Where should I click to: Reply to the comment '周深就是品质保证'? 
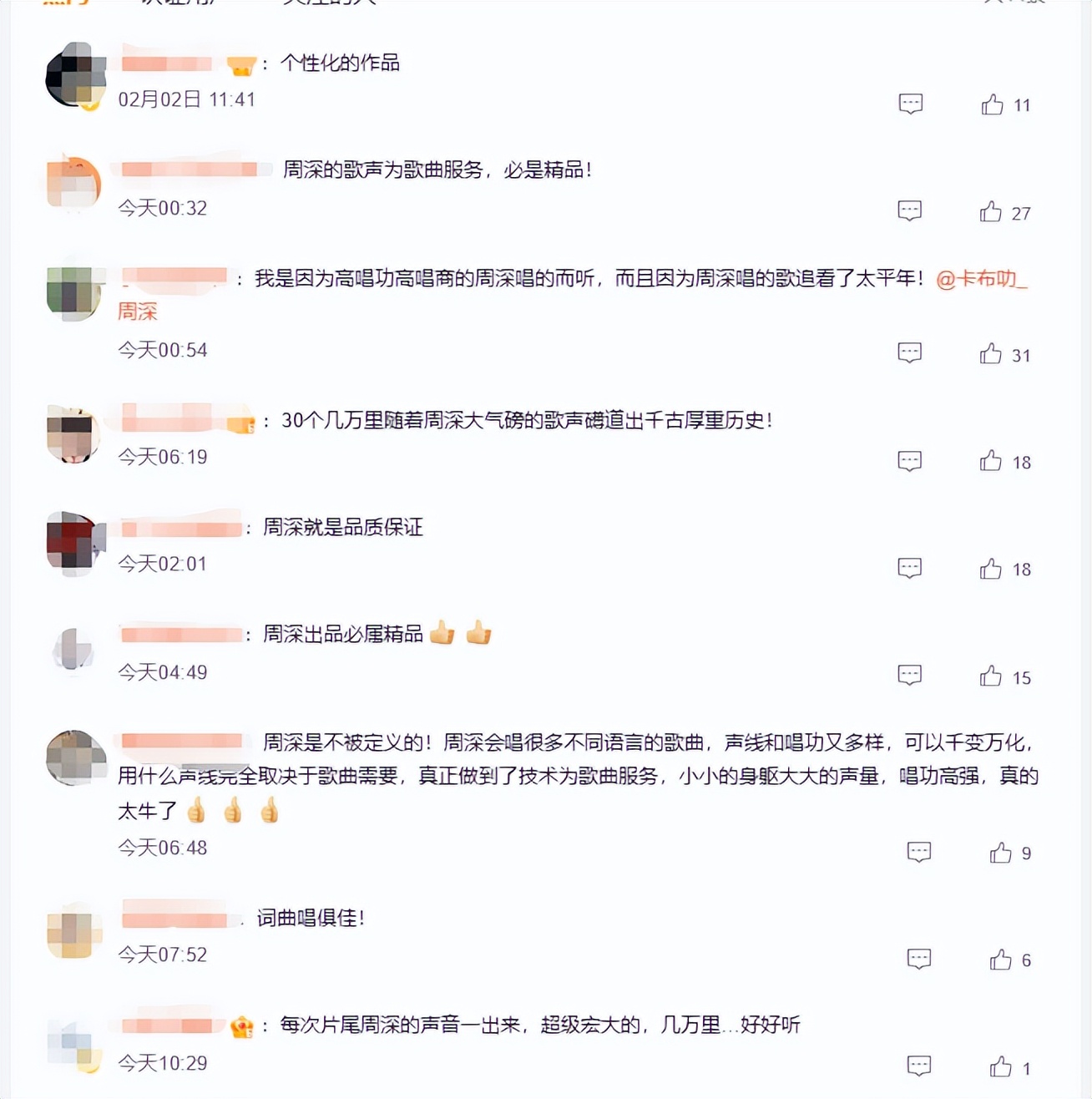coord(909,568)
